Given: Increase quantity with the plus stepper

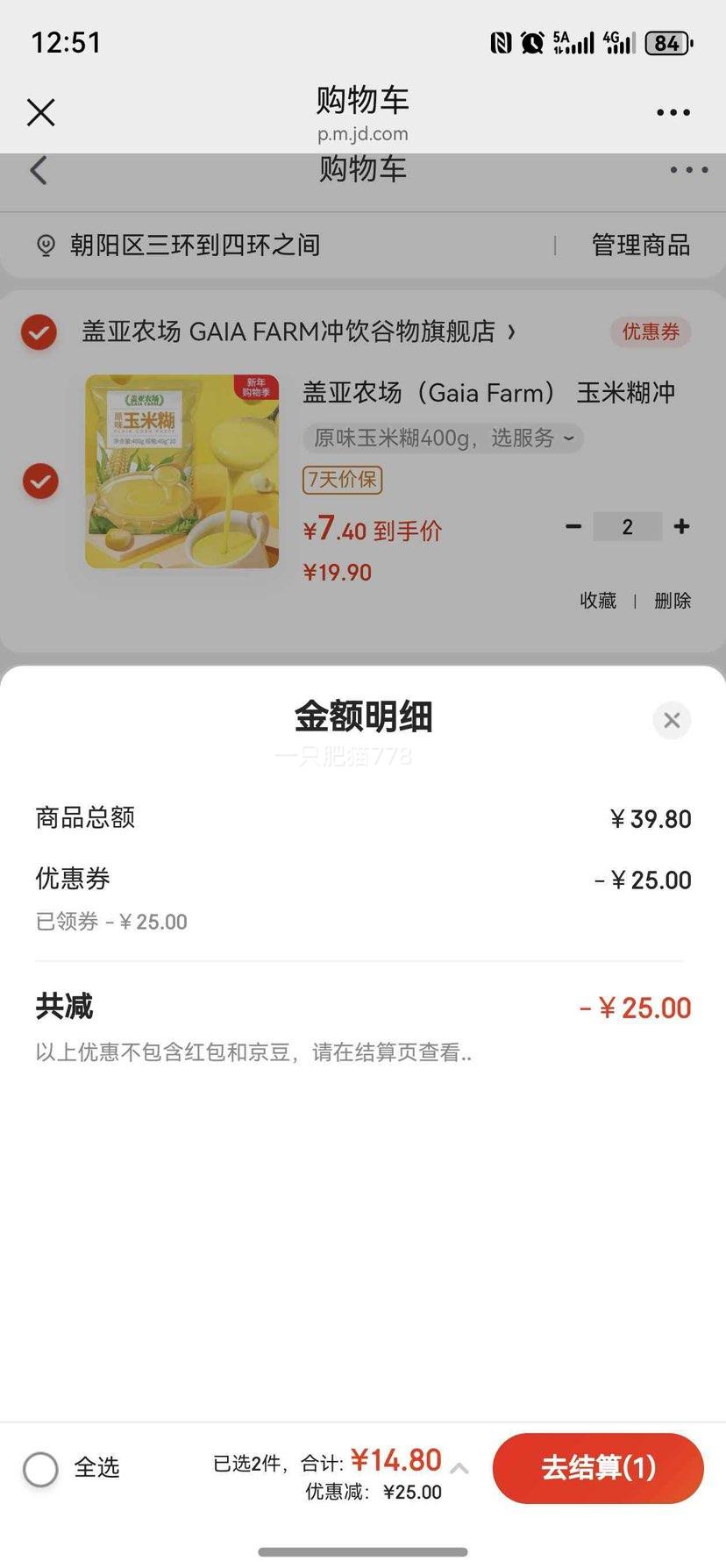Looking at the screenshot, I should coord(681,526).
